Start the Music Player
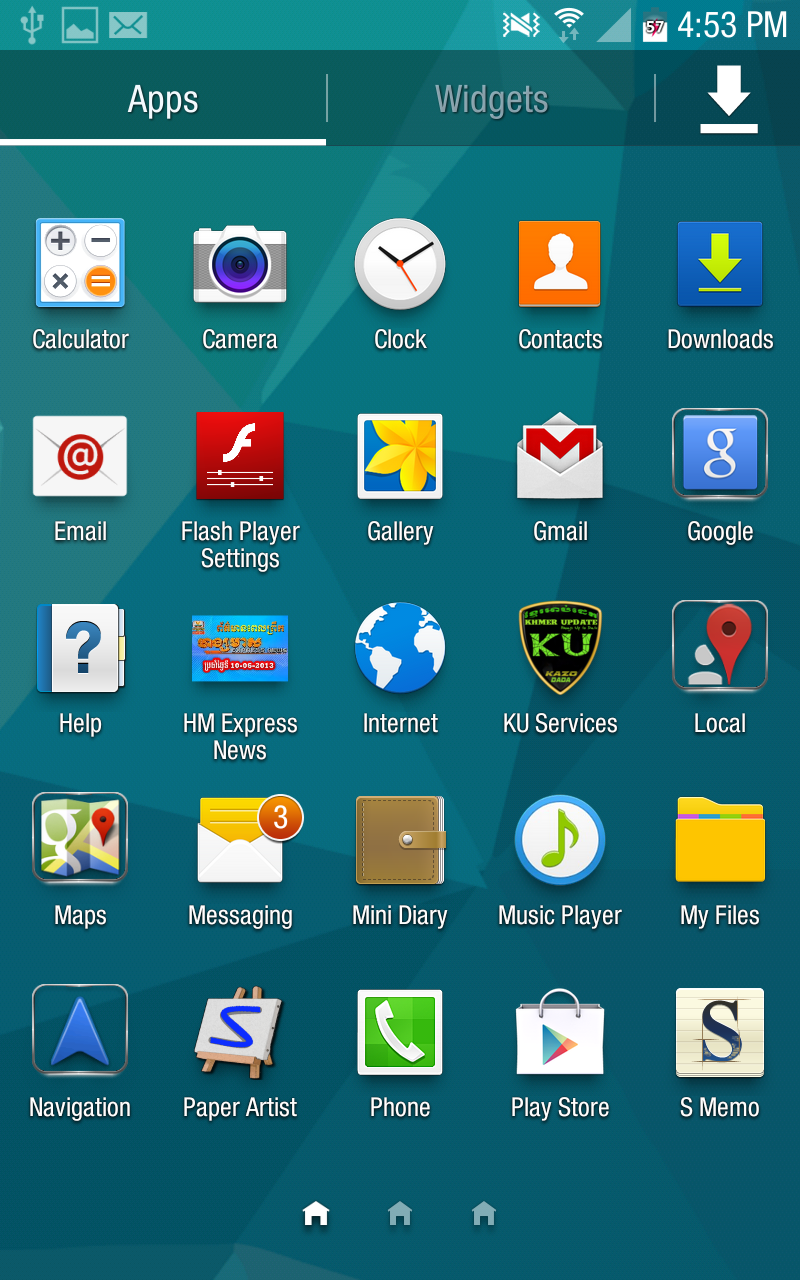 click(x=560, y=840)
